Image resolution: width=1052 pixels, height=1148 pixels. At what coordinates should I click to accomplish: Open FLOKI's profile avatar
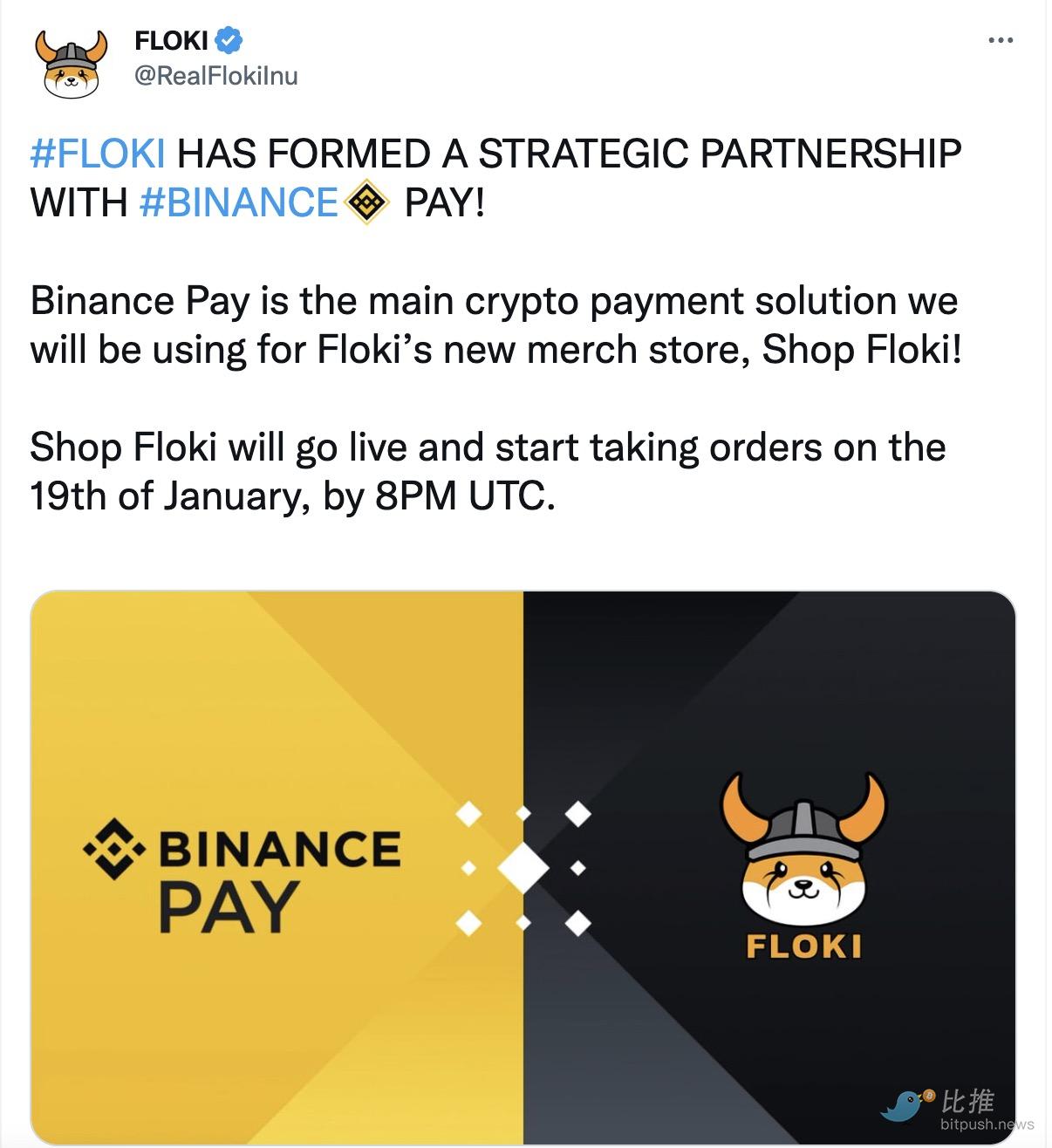(71, 63)
